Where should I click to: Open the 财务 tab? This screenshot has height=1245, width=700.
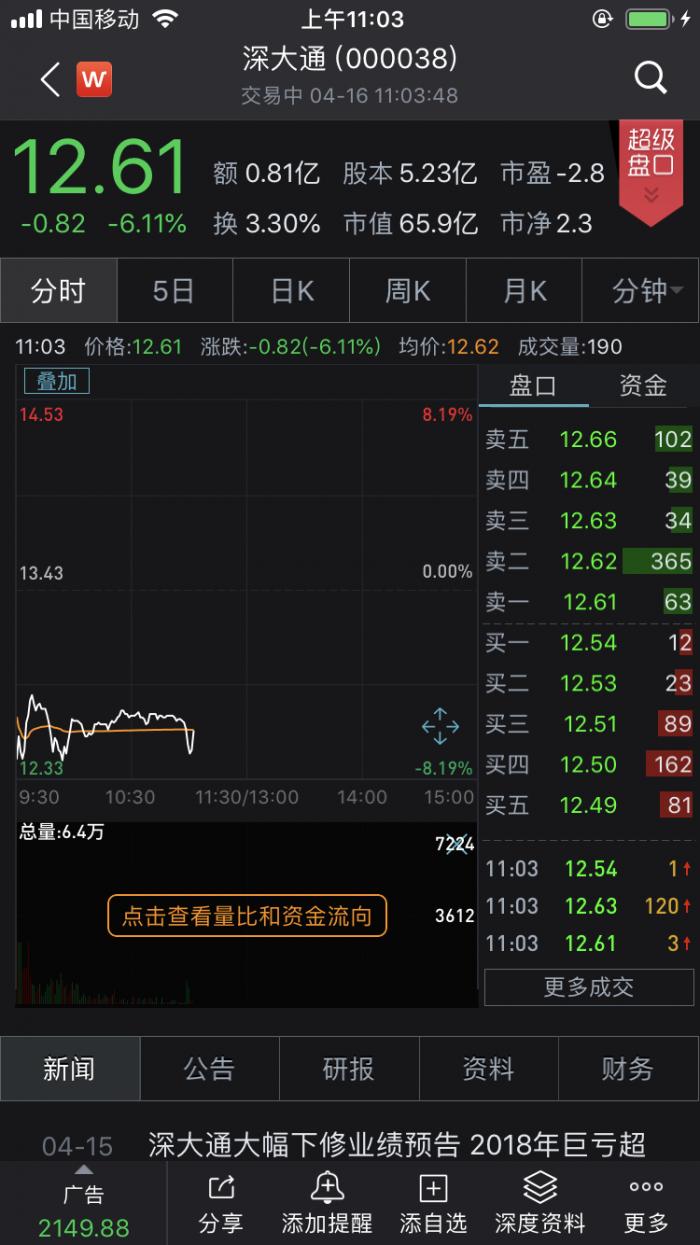(627, 1069)
